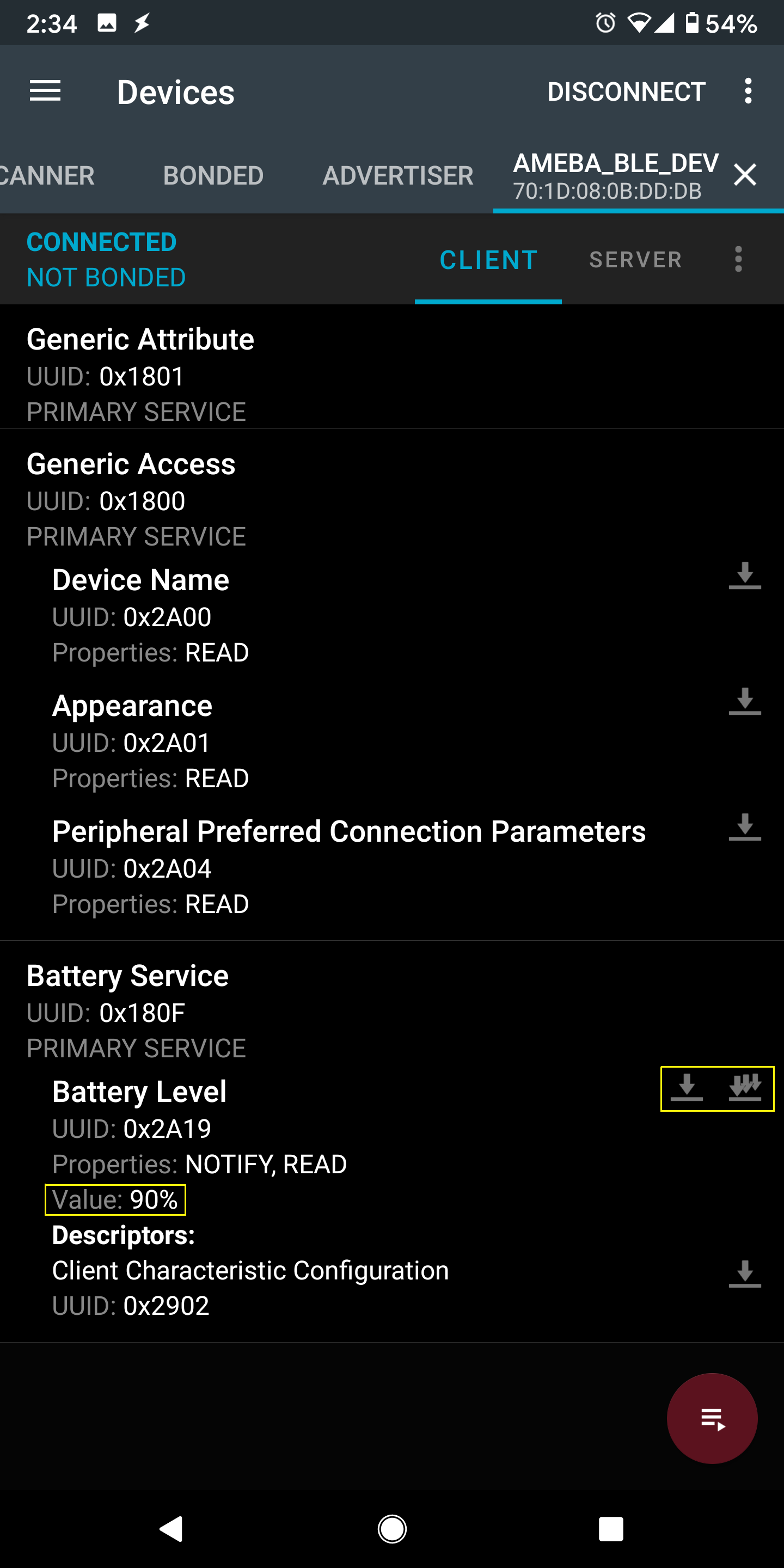Viewport: 784px width, 1568px height.
Task: Read Peripheral Preferred Connection Parameters
Action: 744,827
